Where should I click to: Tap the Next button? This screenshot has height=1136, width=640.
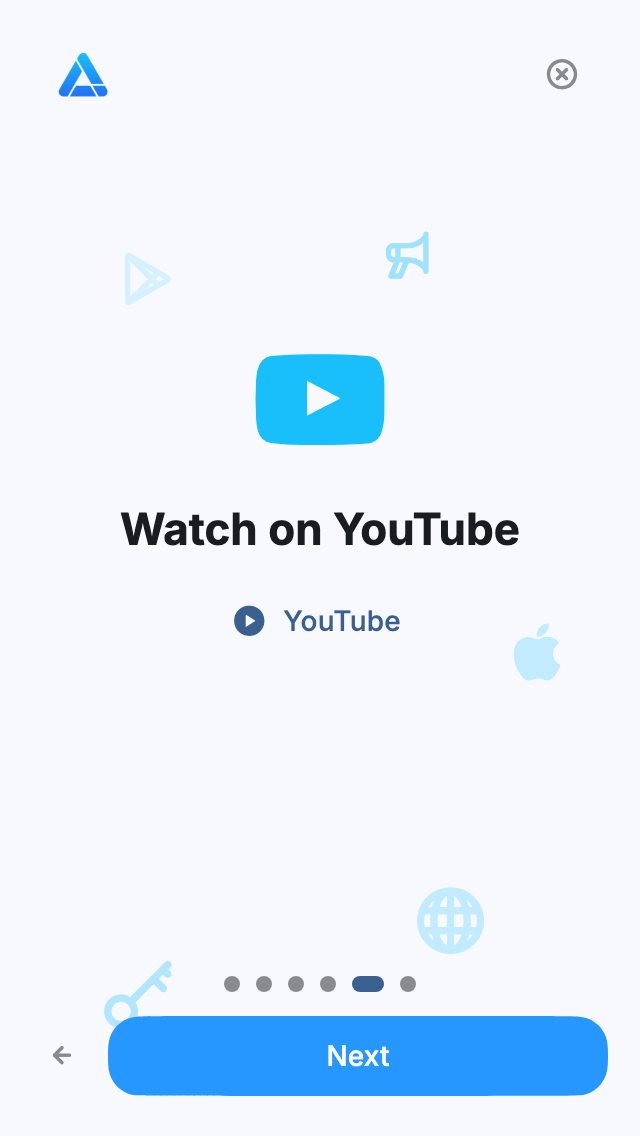pyautogui.click(x=358, y=1056)
